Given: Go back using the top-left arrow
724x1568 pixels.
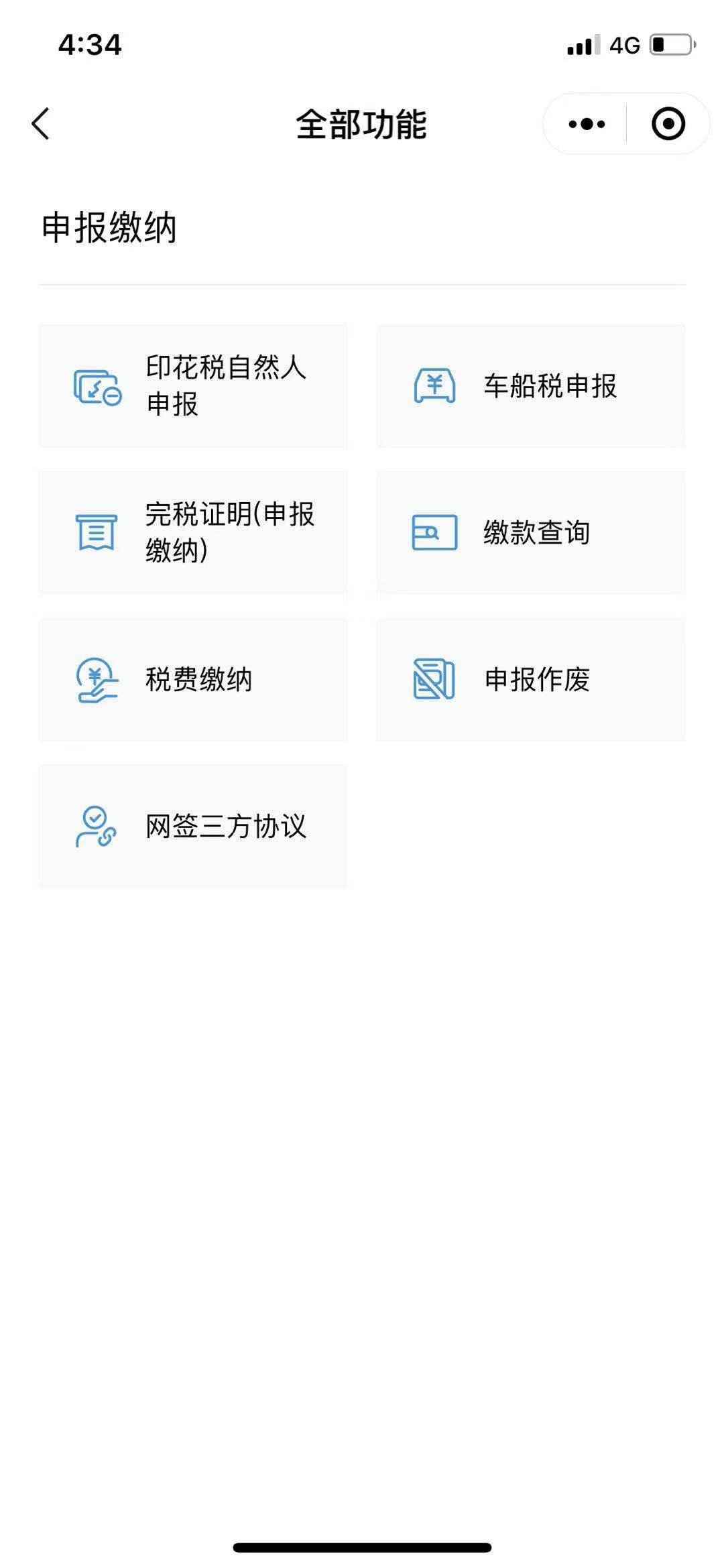Looking at the screenshot, I should click(41, 124).
